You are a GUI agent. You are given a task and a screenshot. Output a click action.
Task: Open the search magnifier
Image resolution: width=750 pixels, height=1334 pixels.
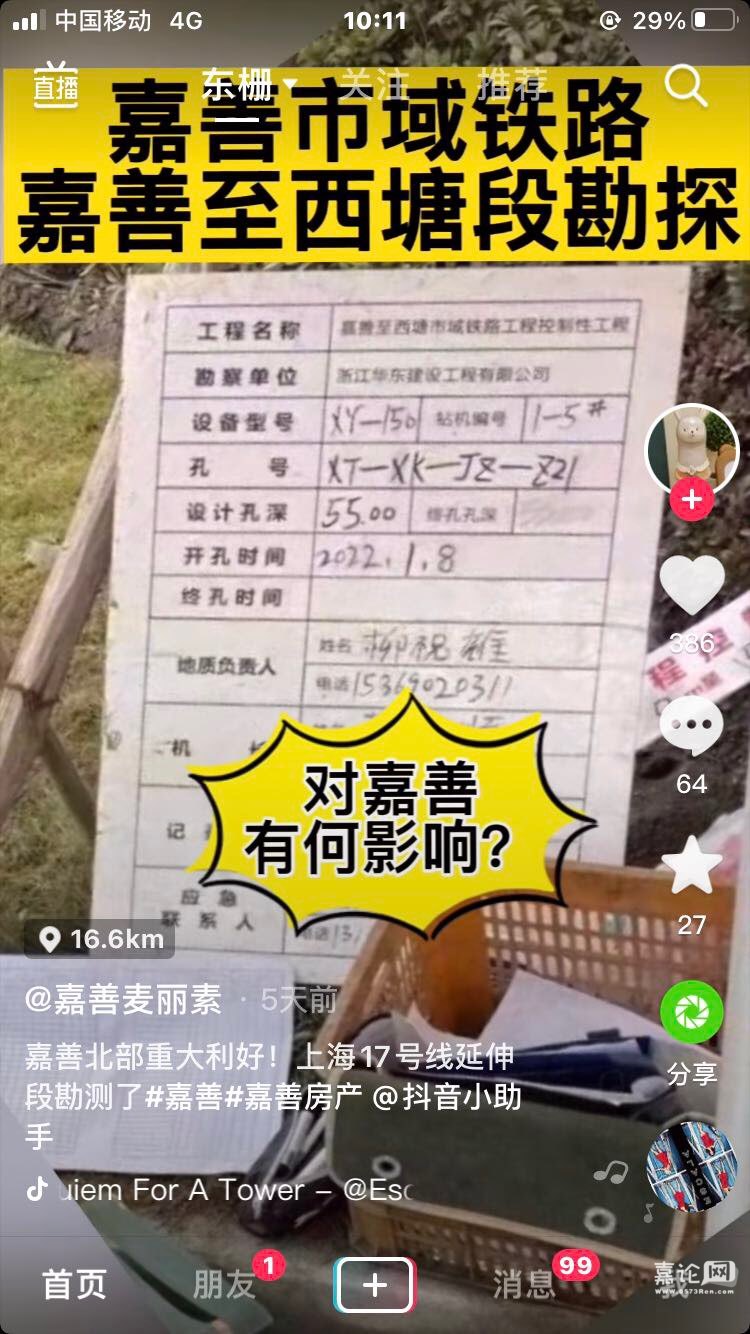(686, 86)
